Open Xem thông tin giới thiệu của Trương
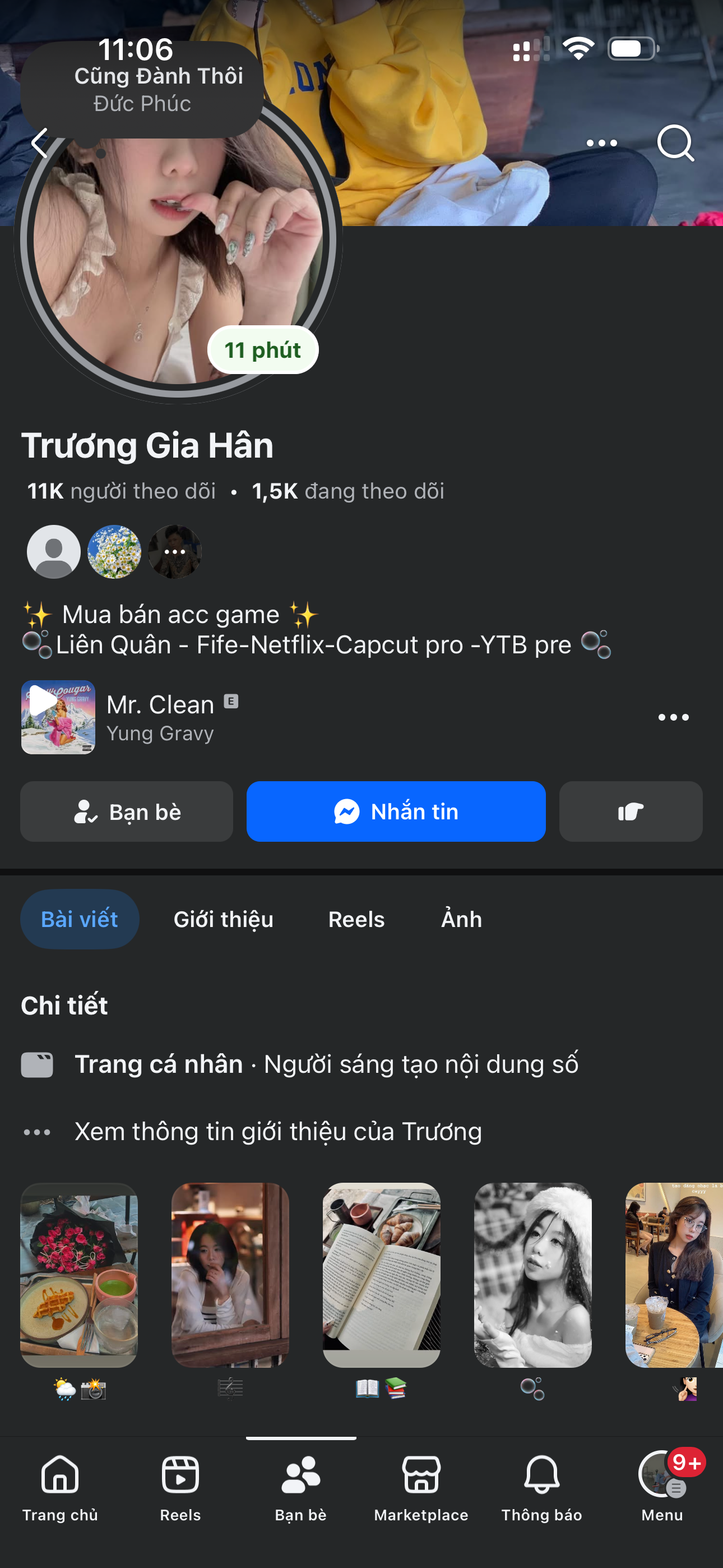The image size is (723, 1568). tap(278, 1132)
